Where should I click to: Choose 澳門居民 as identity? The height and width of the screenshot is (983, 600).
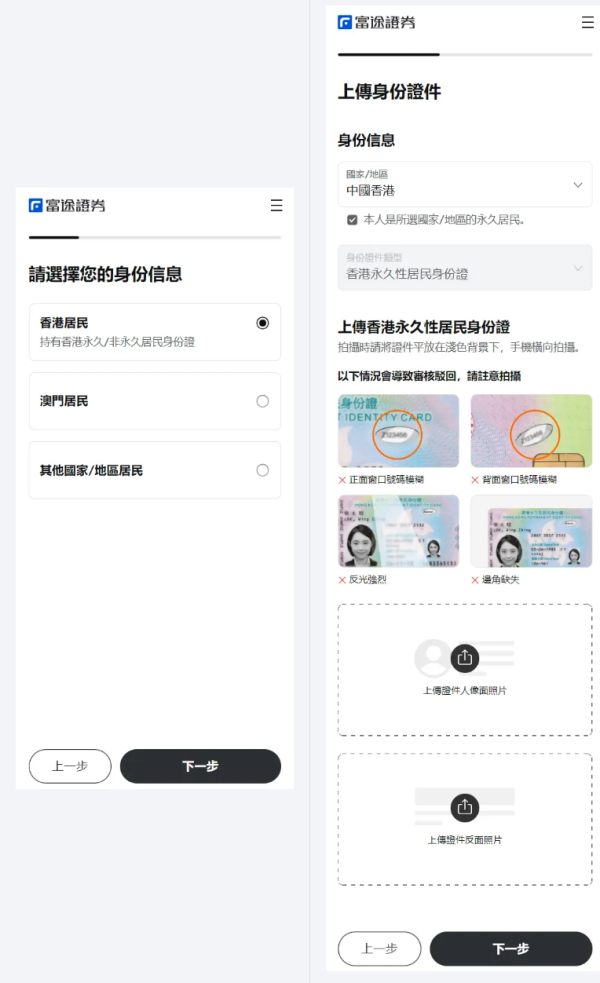(262, 401)
